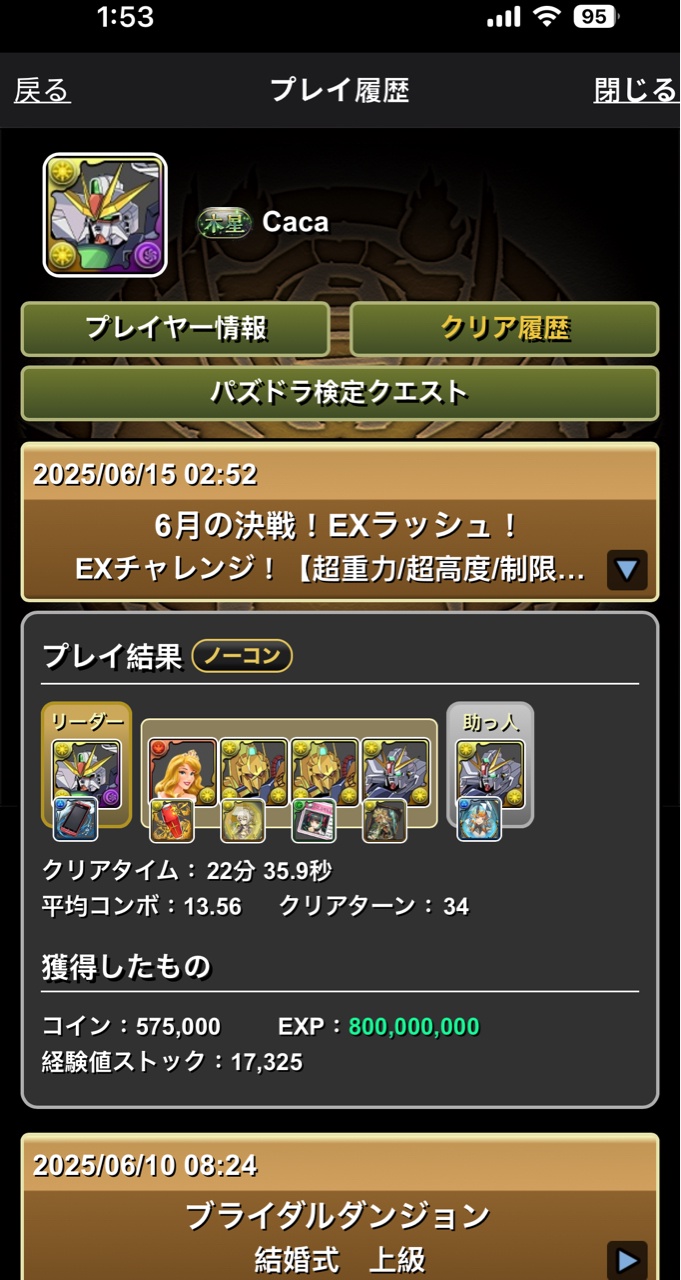Open プレイヤー情報 tab
The image size is (681, 1280).
pyautogui.click(x=176, y=329)
